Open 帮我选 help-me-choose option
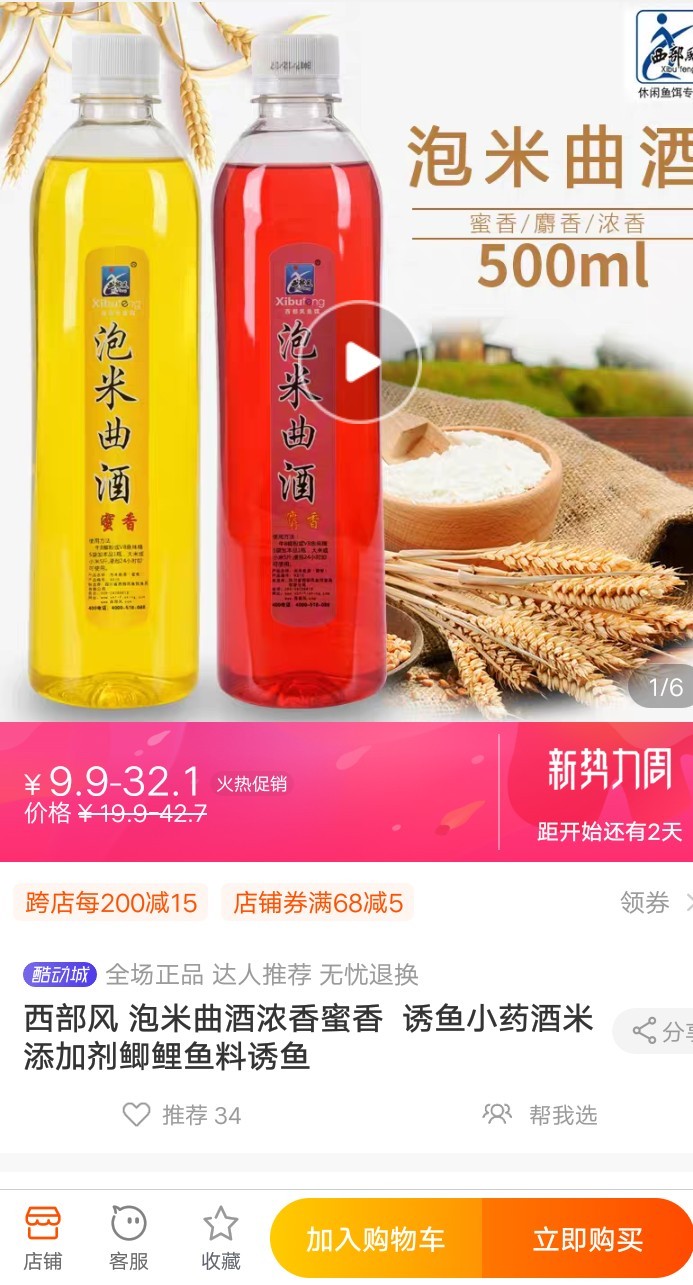693x1285 pixels. [541, 1114]
